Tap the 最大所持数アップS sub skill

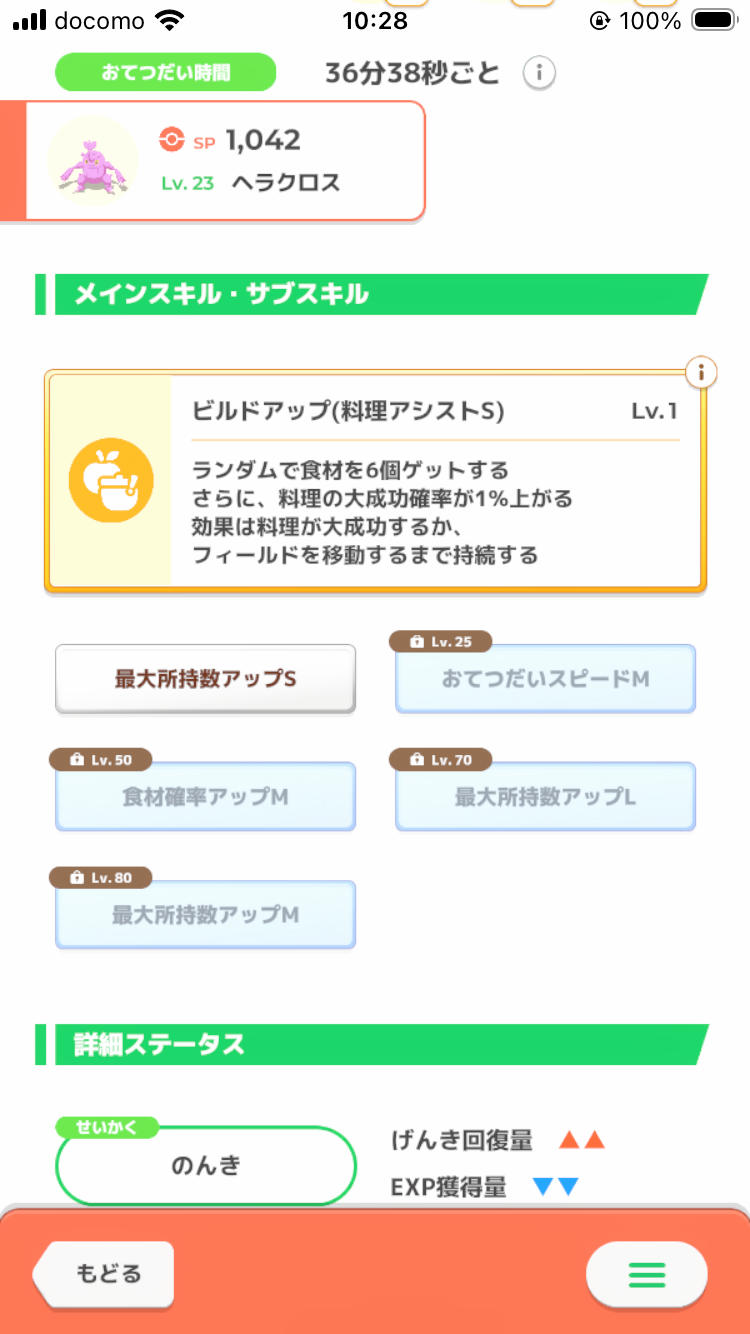pos(205,679)
